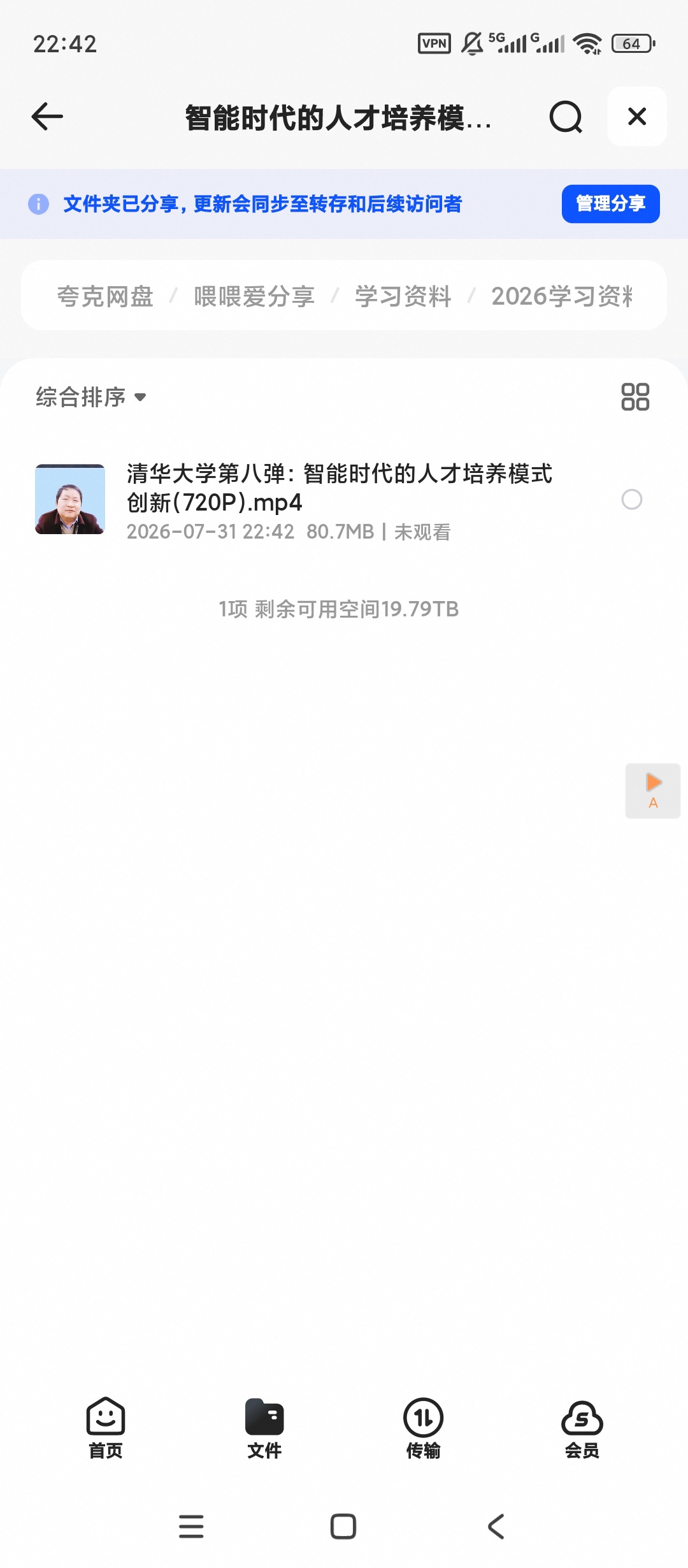Switch to the 文件 tab
Viewport: 688px width, 1568px height.
pos(264,1428)
